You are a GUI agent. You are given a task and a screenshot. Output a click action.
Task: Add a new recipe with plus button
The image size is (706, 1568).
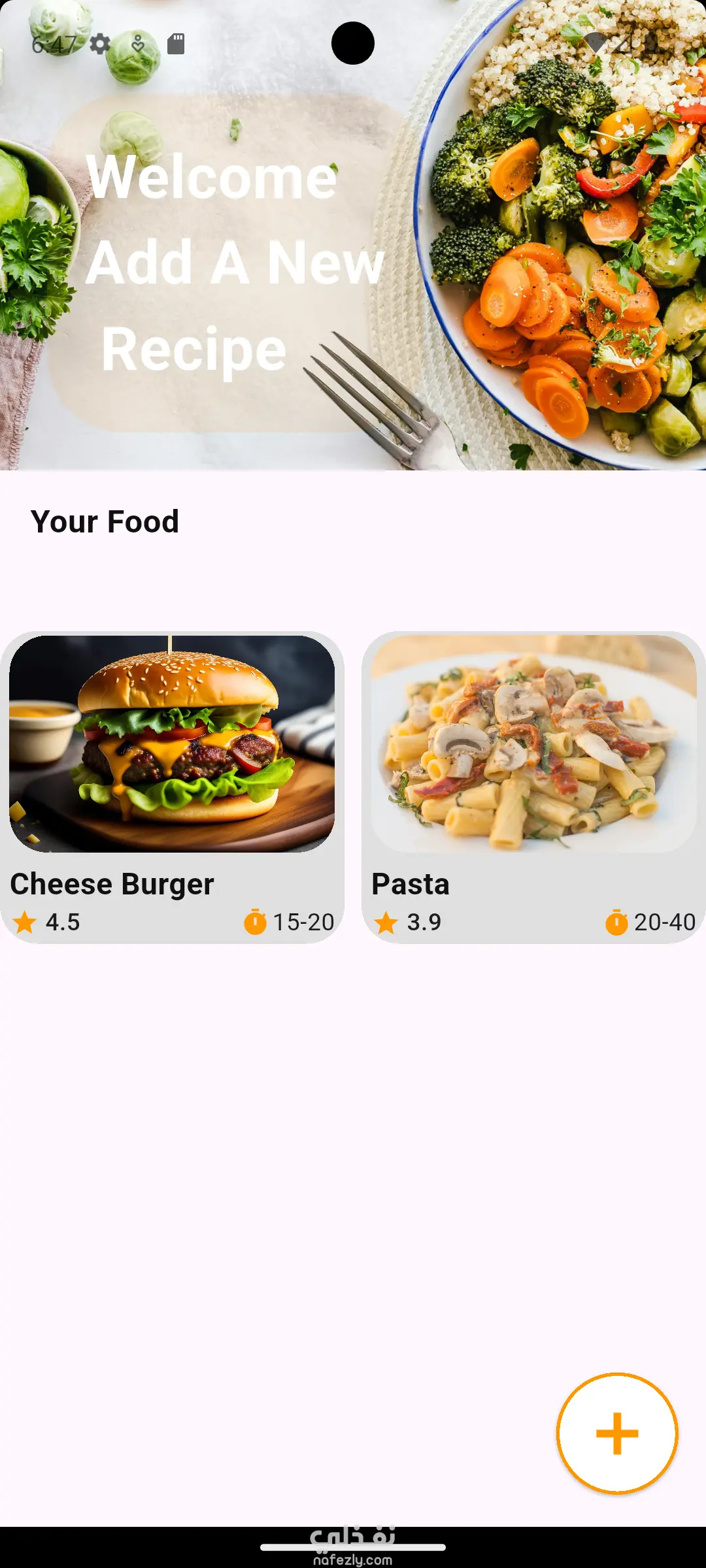pos(616,1433)
